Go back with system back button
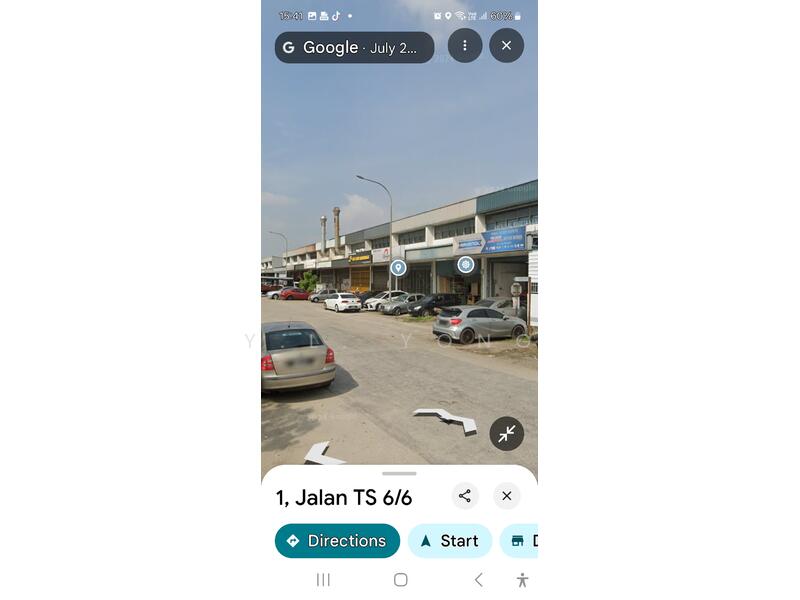800x600 pixels. tap(478, 580)
